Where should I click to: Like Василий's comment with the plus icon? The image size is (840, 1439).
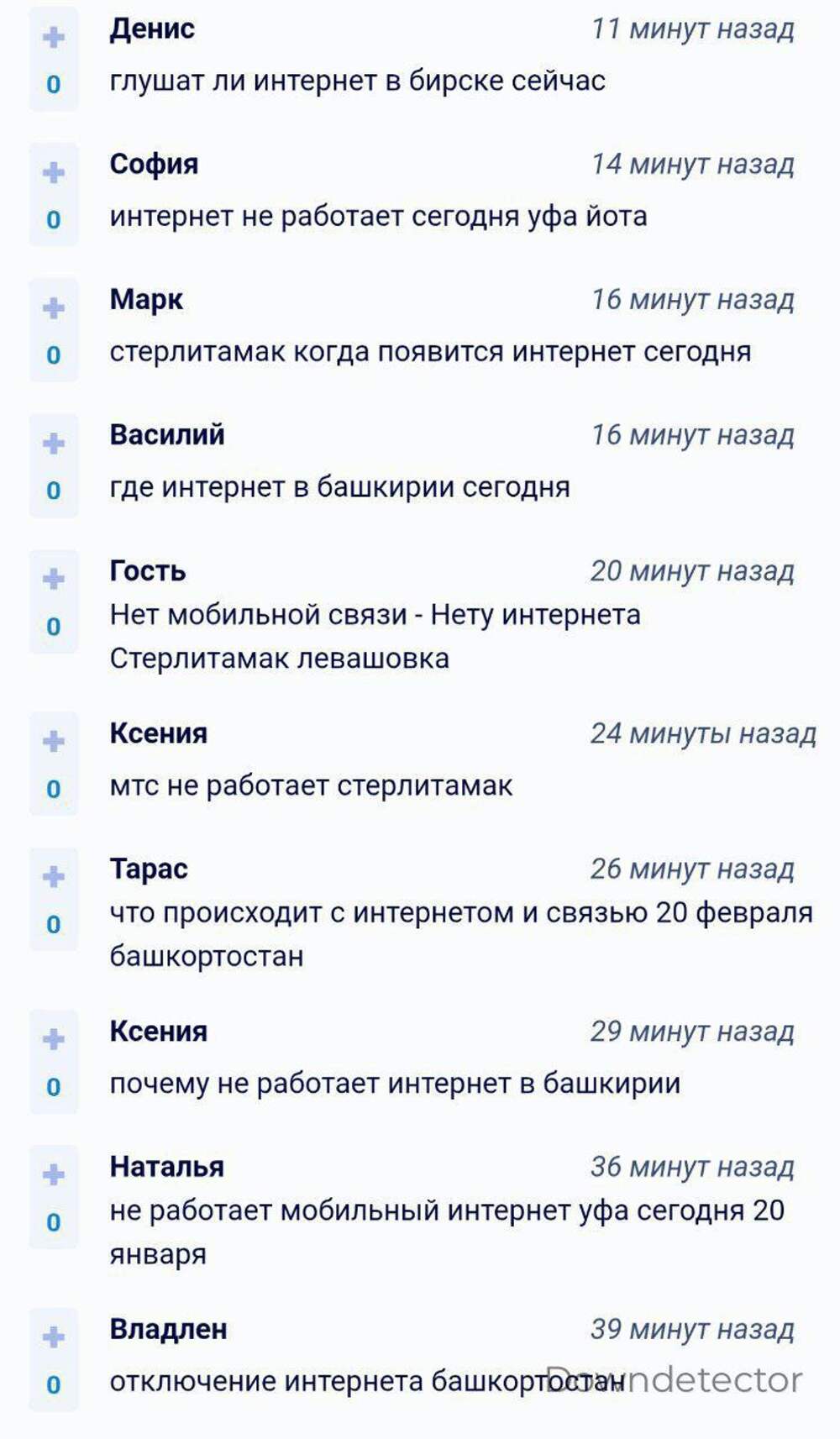pyautogui.click(x=54, y=443)
